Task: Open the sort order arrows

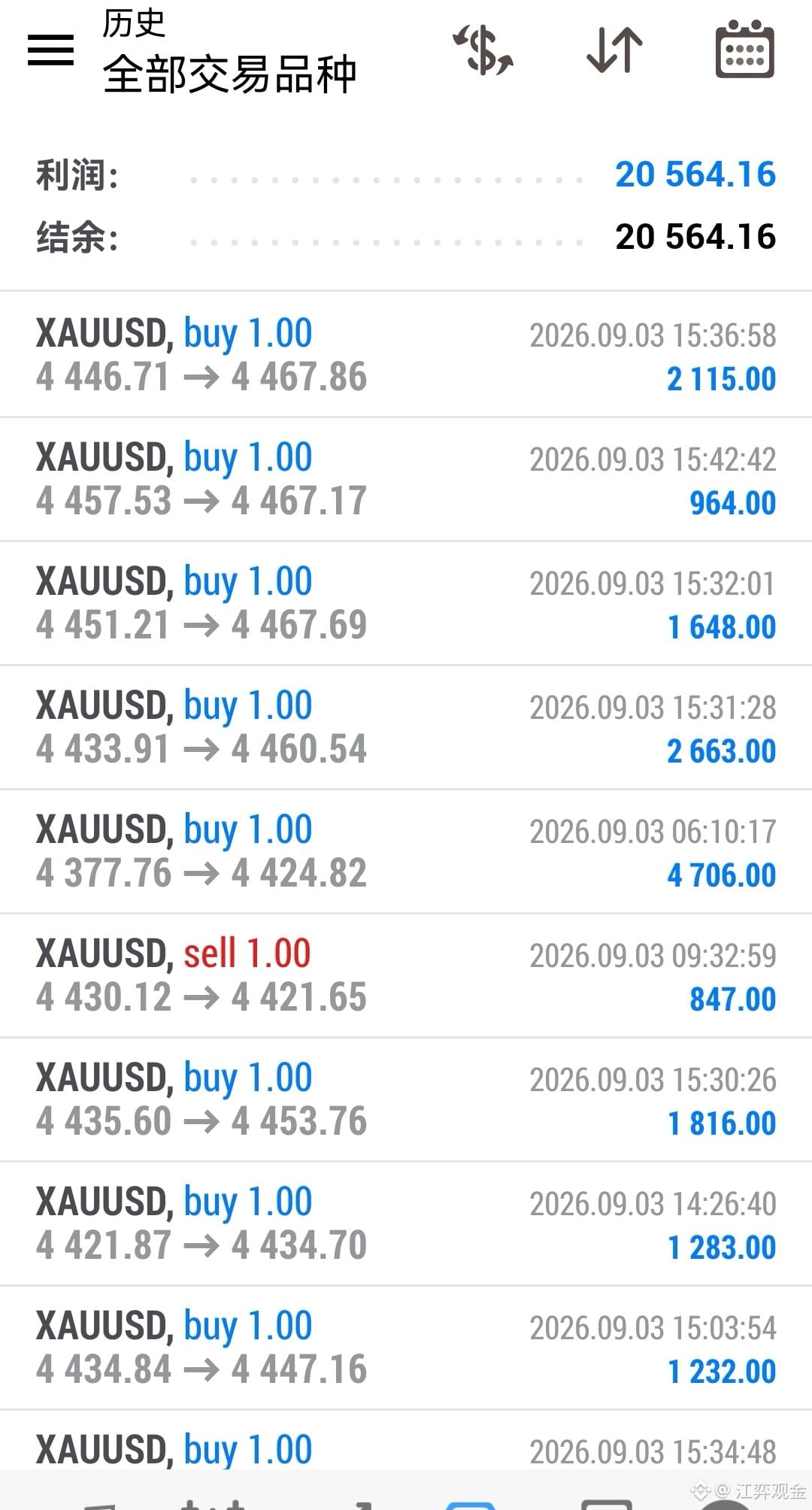Action: (614, 50)
